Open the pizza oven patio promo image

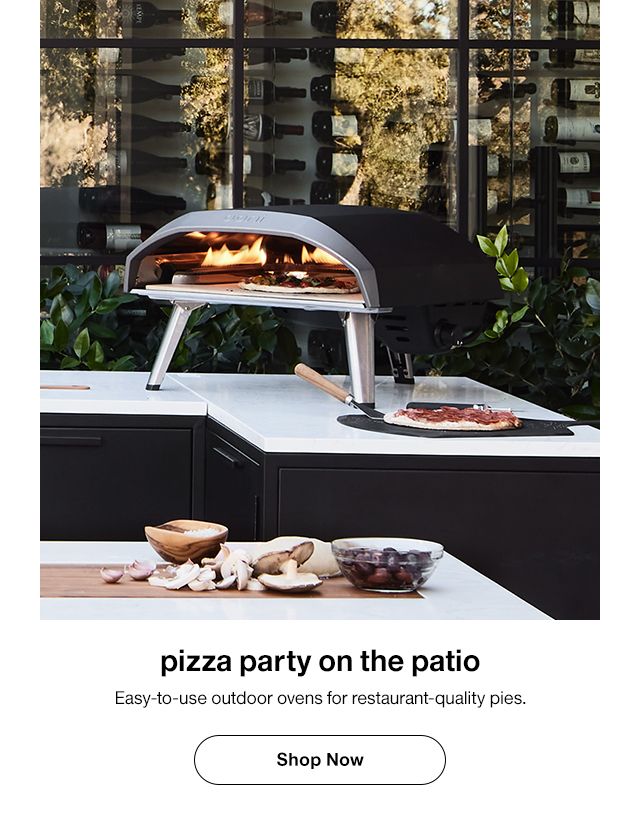[x=320, y=310]
